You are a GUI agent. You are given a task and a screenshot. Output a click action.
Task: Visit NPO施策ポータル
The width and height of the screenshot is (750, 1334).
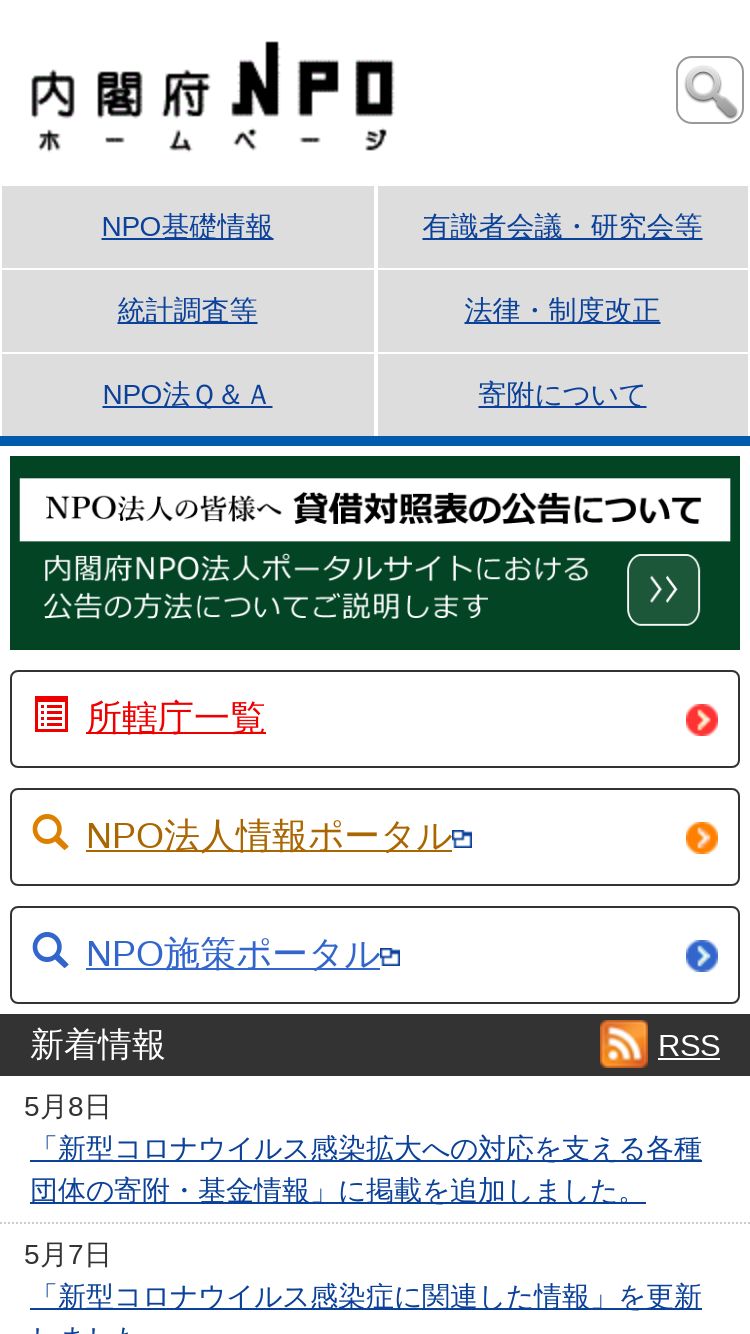click(375, 955)
